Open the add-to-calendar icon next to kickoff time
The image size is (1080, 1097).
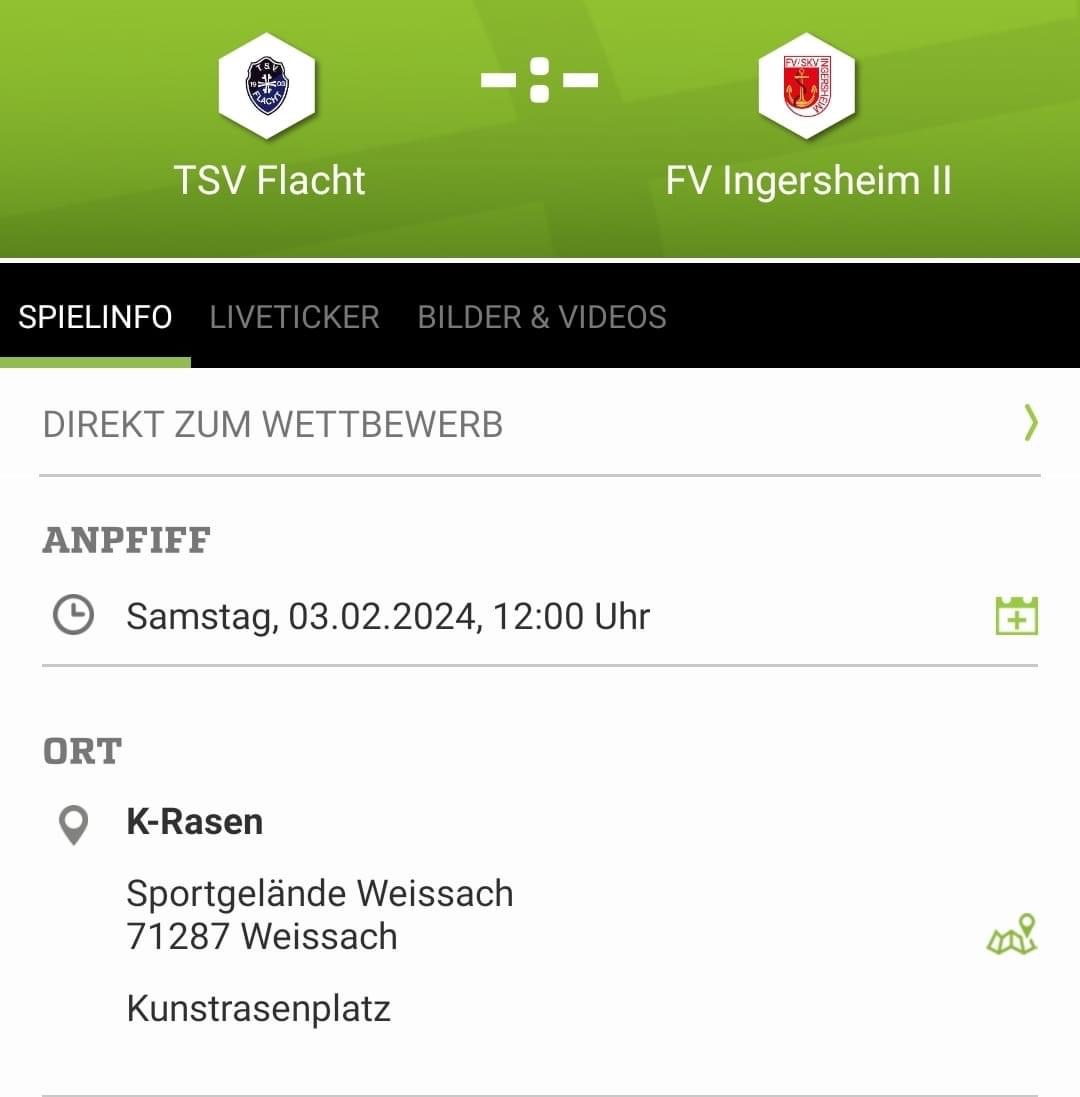coord(1015,616)
